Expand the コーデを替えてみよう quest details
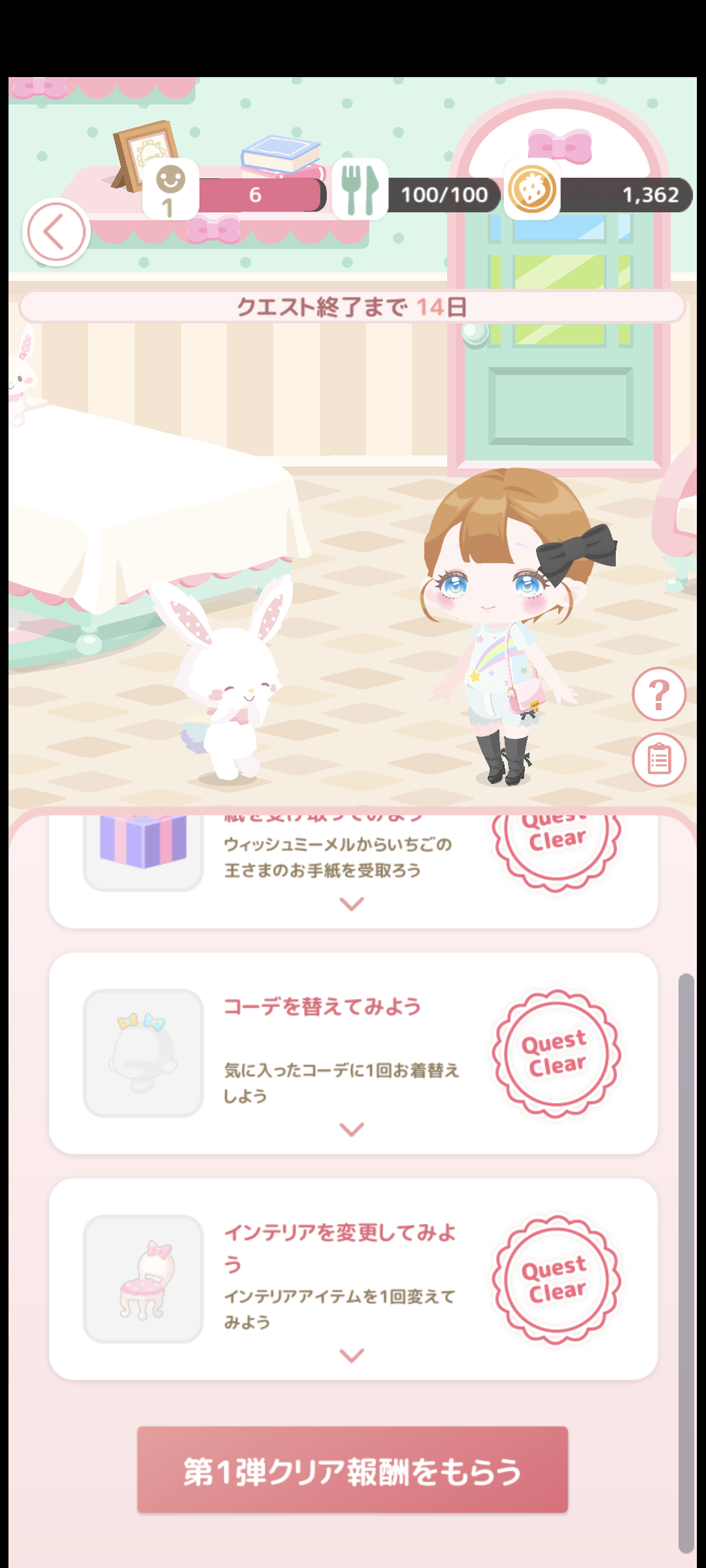Image resolution: width=706 pixels, height=1568 pixels. [x=352, y=1129]
